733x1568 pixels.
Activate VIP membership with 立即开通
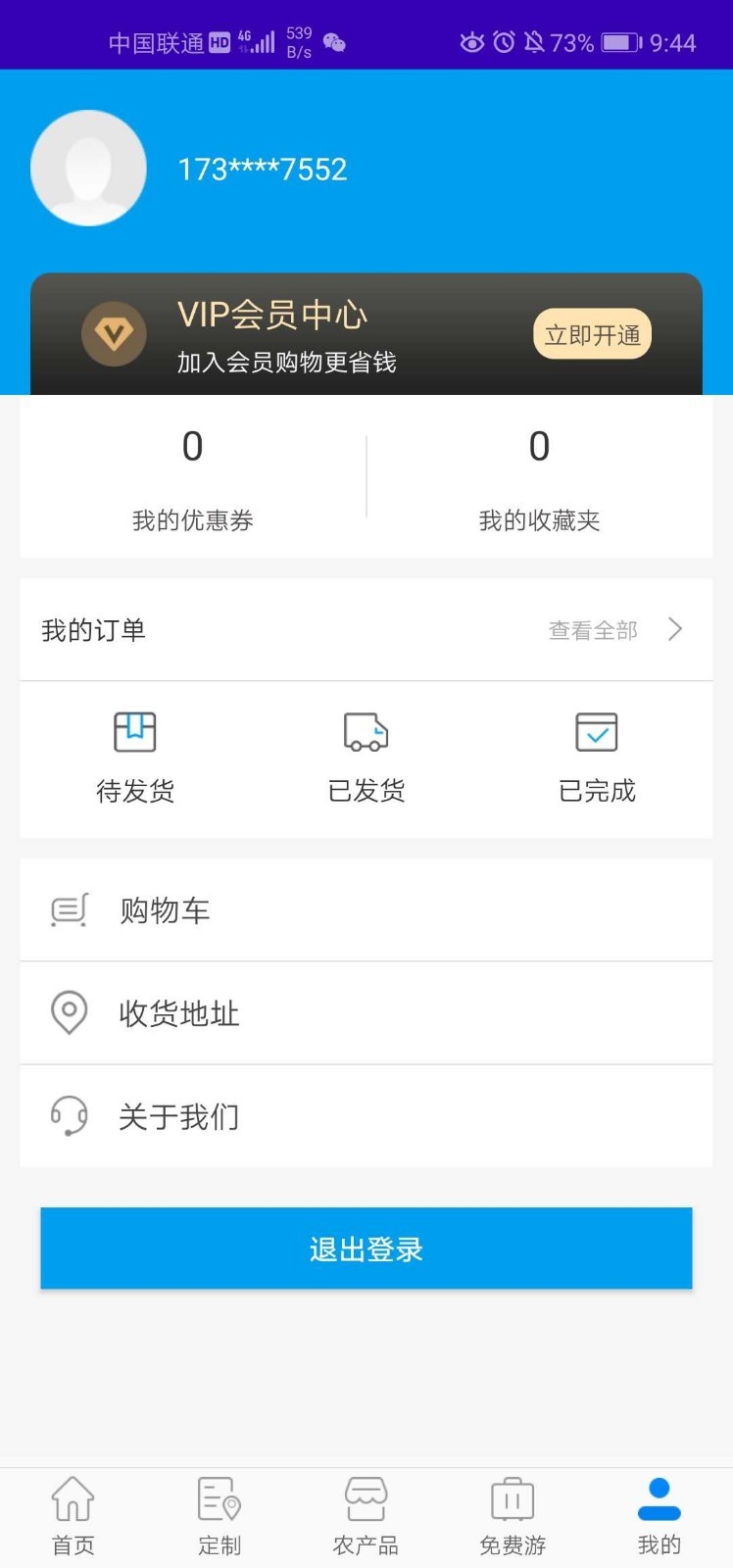tap(592, 334)
